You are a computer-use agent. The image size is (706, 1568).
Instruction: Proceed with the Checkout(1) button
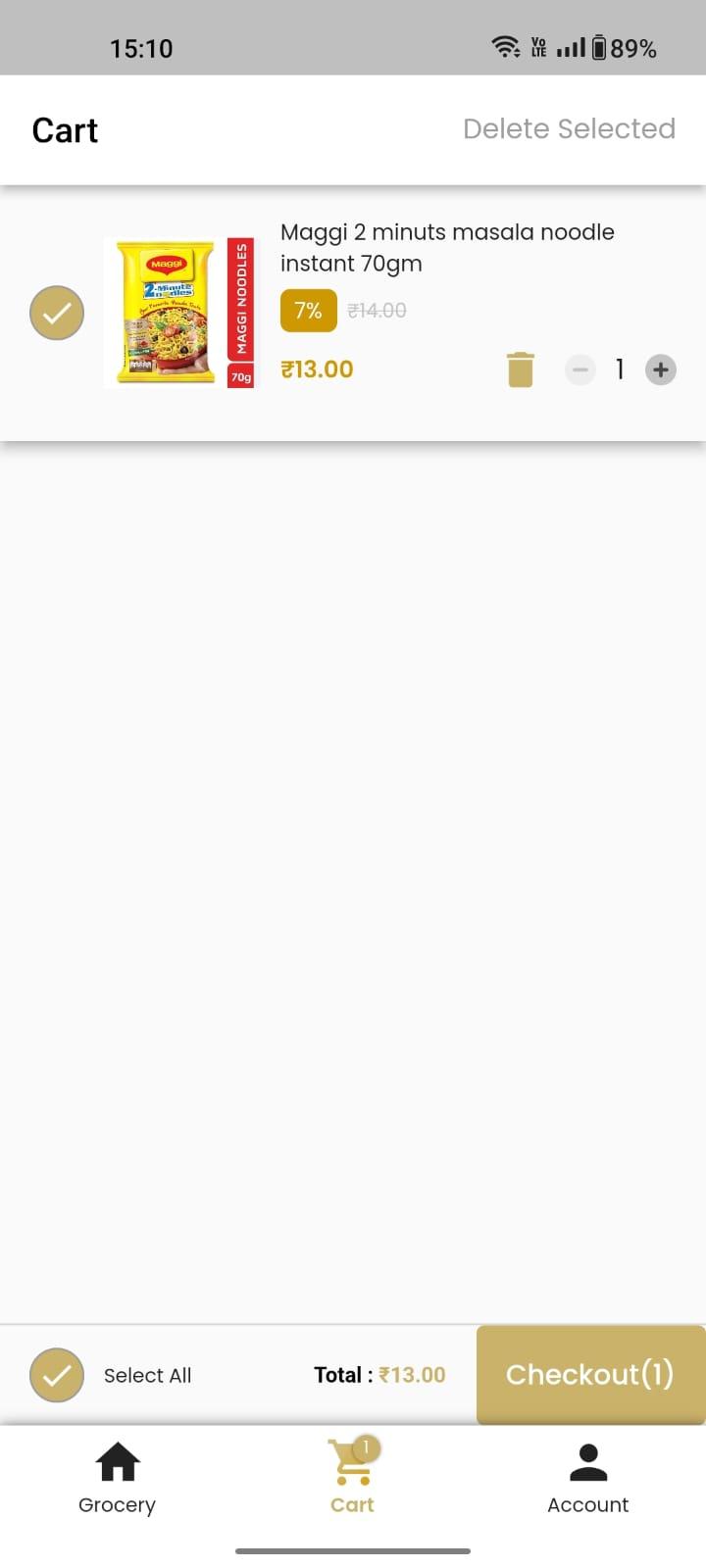[x=590, y=1374]
